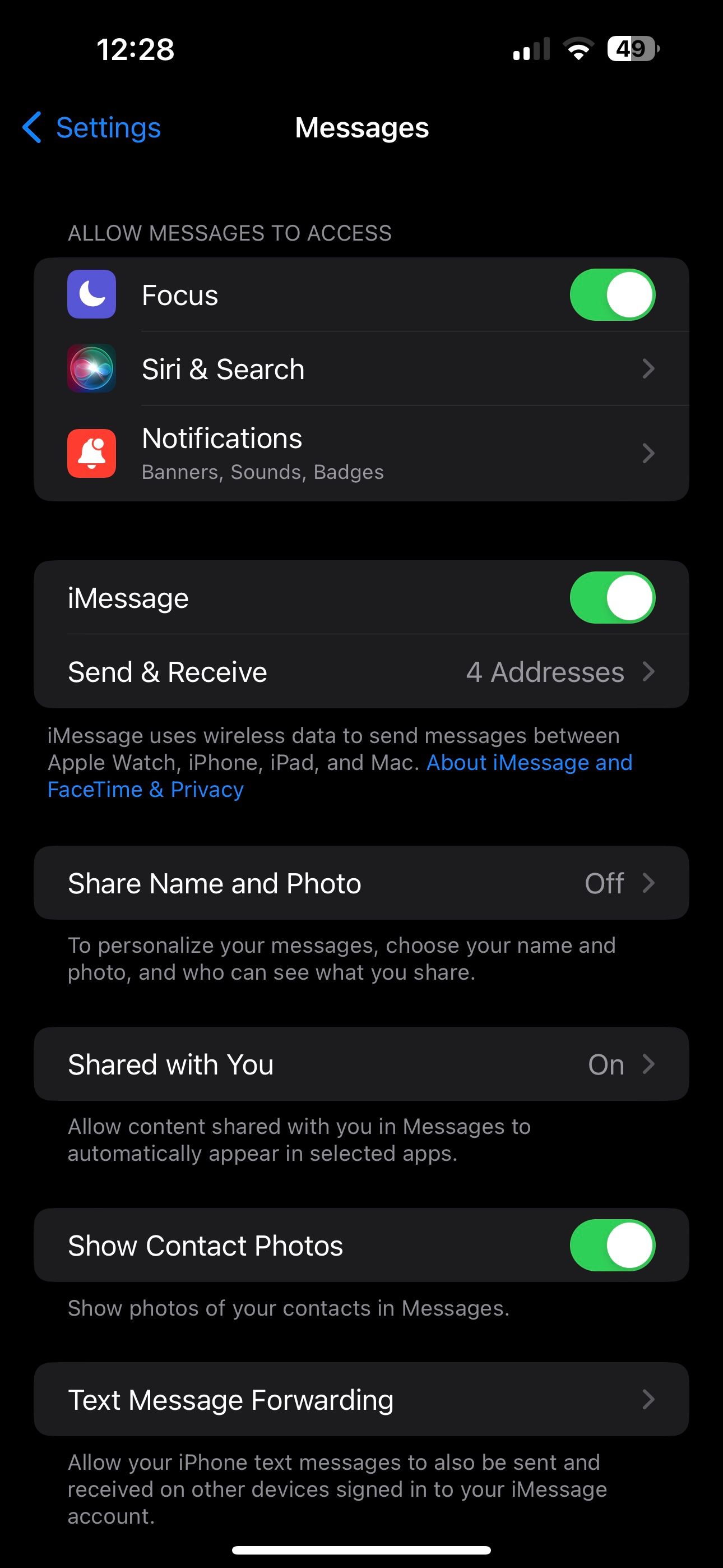Open Siri & Search settings
Screen dimensions: 723x1568
[361, 368]
